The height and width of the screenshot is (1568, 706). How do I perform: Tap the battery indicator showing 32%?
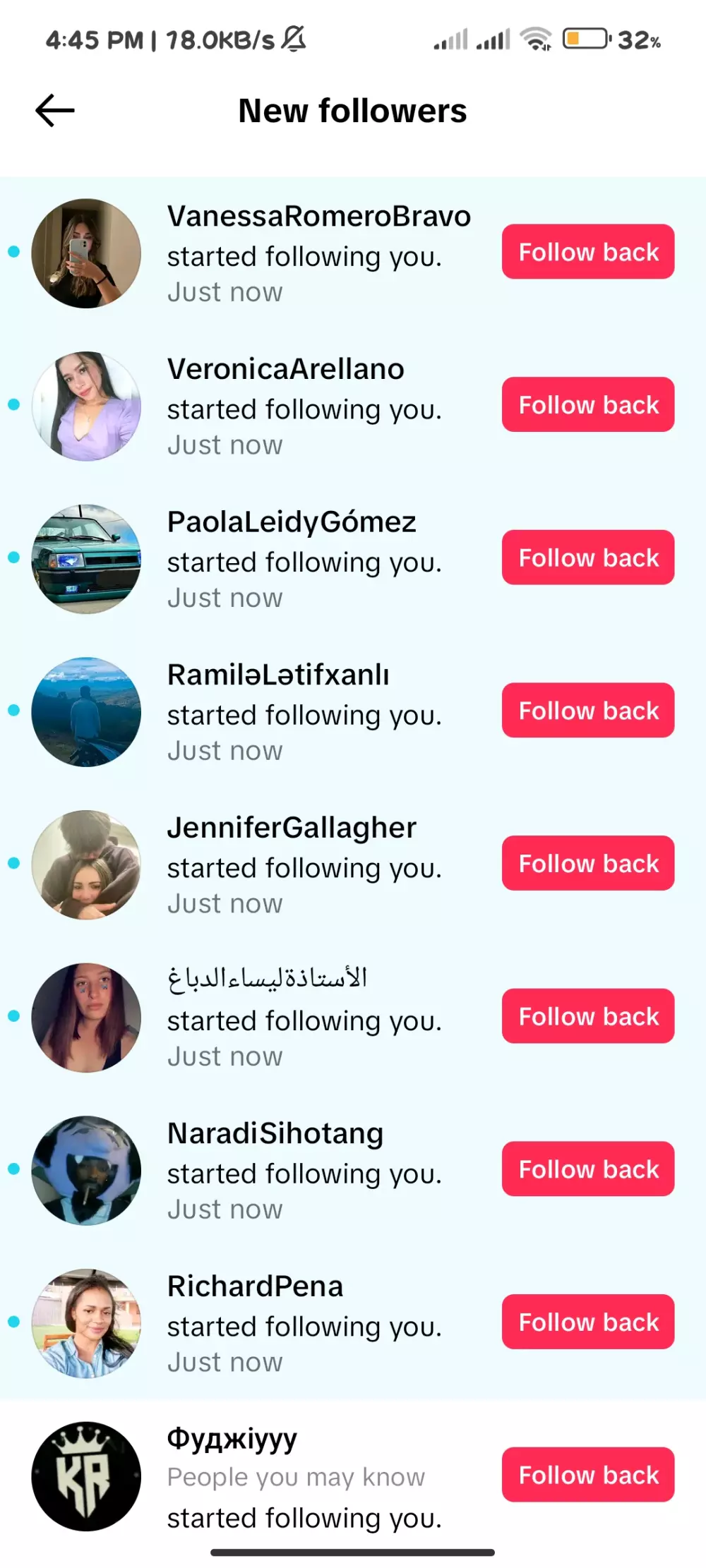coord(583,40)
